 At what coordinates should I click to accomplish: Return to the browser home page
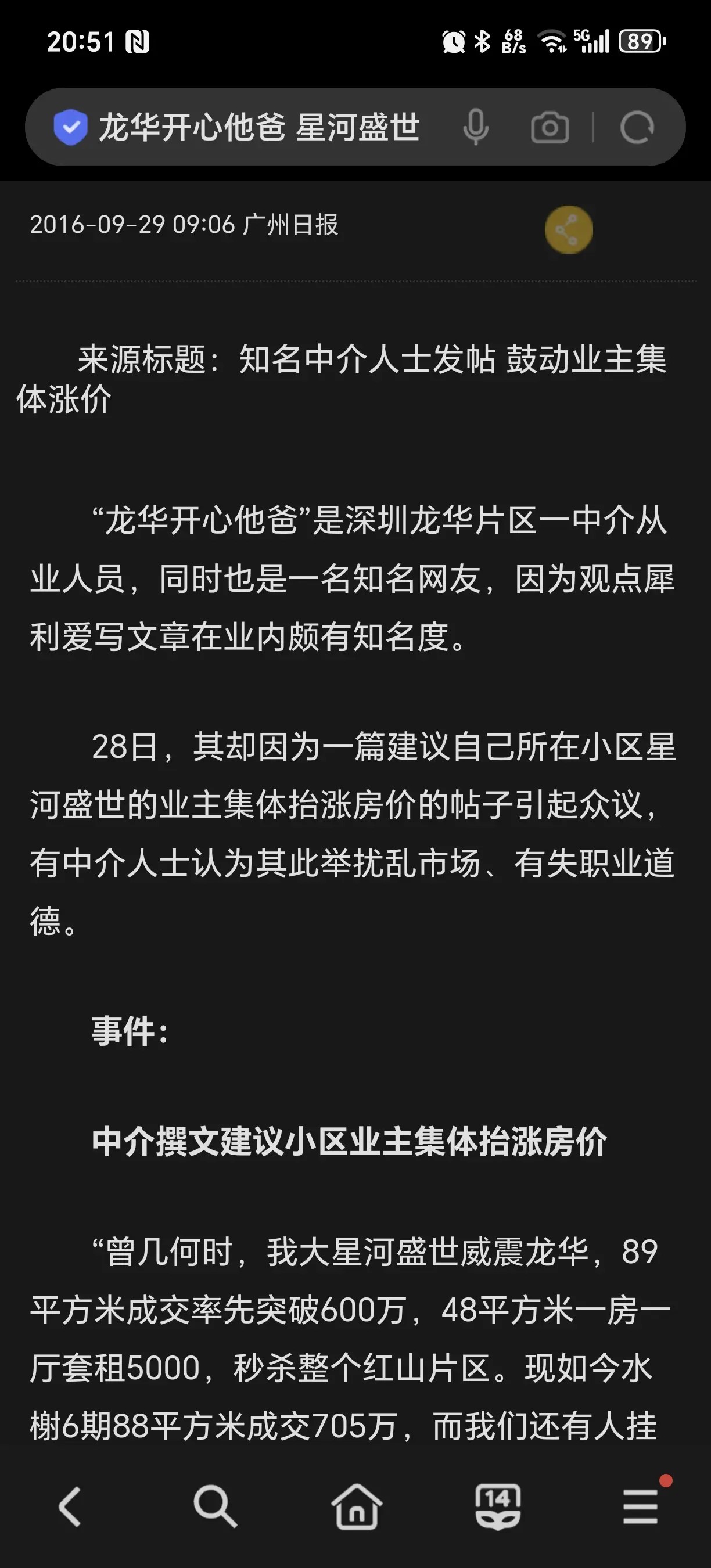coord(356,1506)
